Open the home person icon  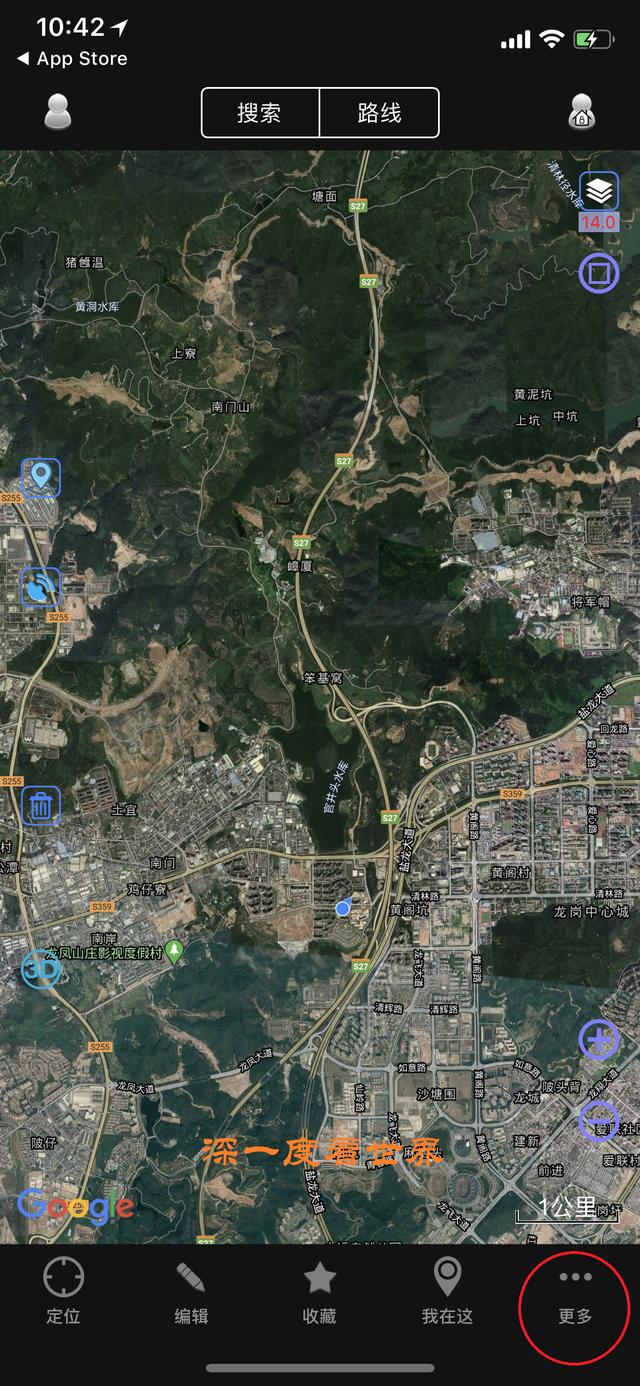(x=581, y=112)
